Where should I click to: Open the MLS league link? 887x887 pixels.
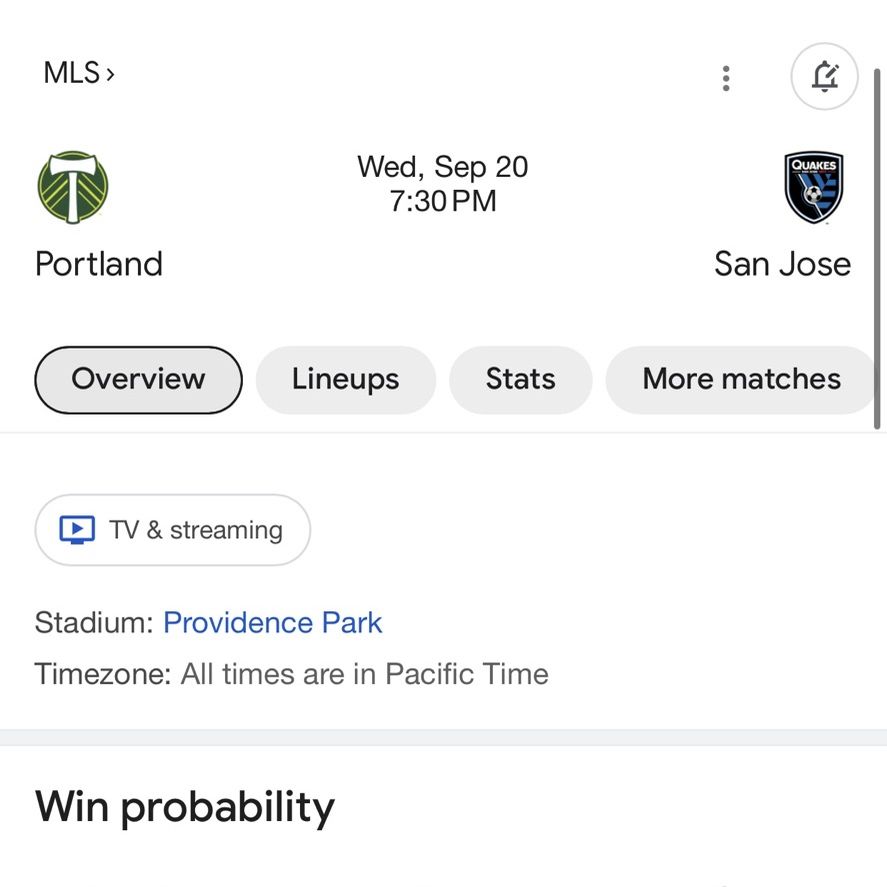[79, 73]
